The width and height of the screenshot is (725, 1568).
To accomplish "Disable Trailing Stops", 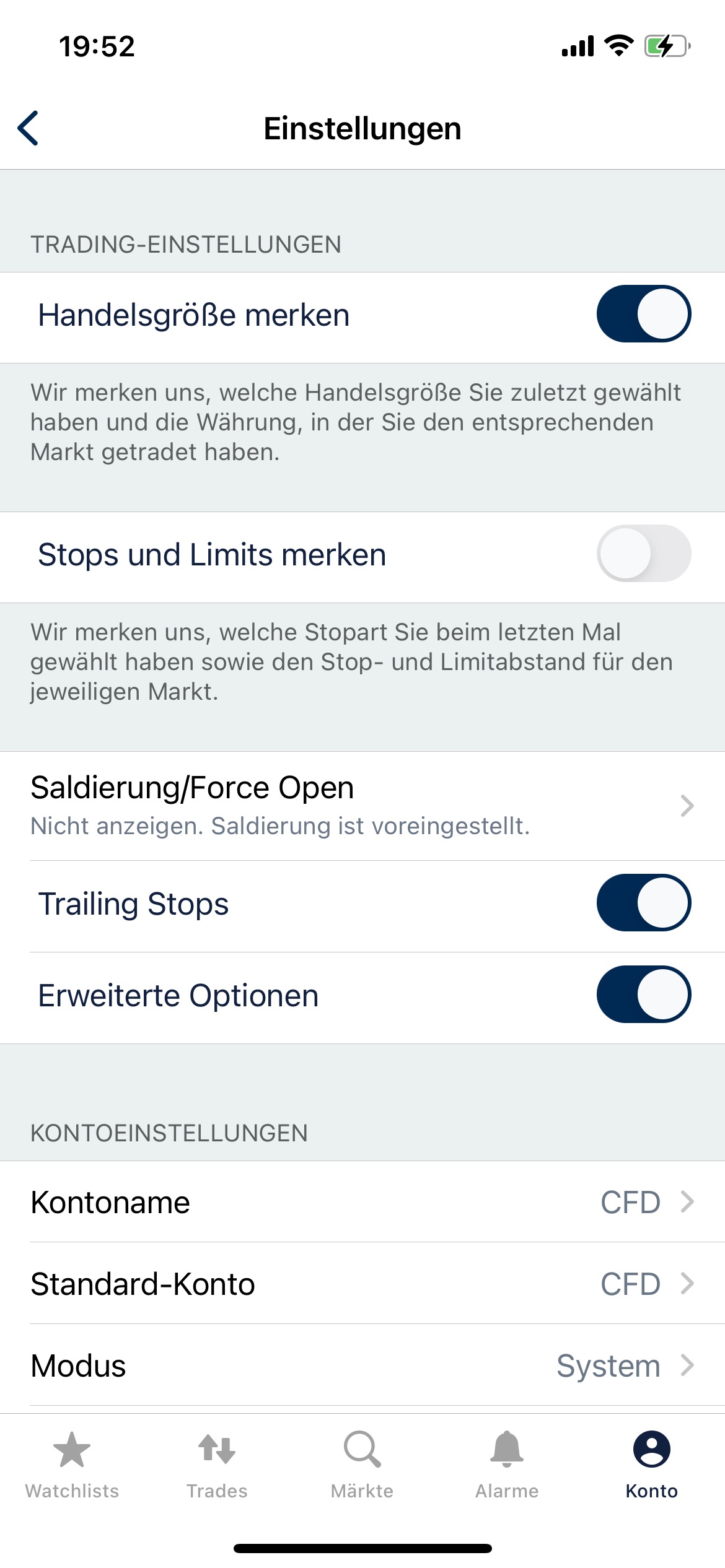I will [x=643, y=903].
